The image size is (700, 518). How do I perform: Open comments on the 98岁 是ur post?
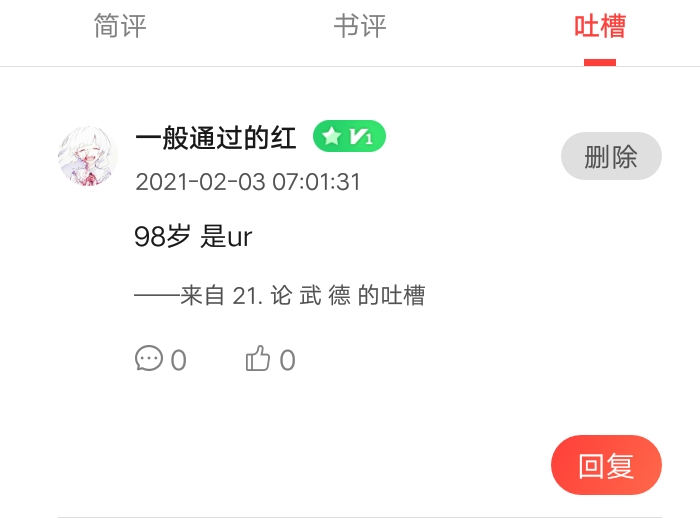point(160,359)
